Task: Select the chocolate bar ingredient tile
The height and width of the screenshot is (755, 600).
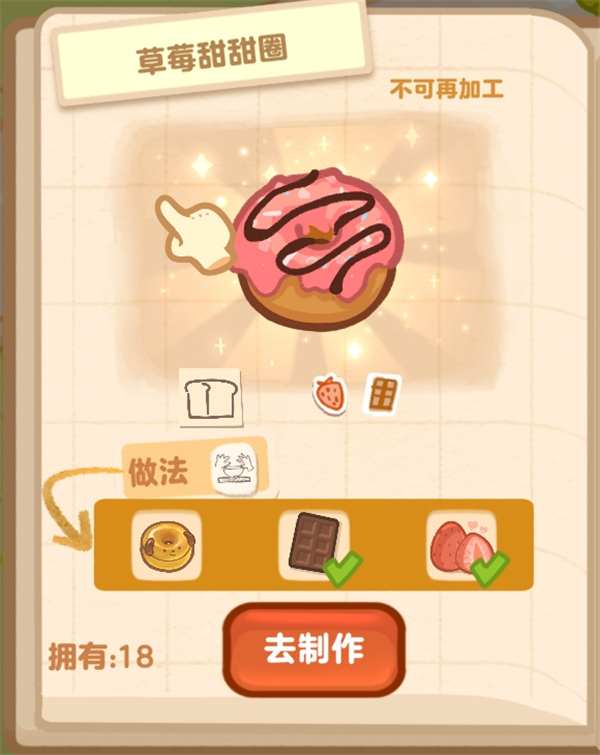Action: (313, 545)
